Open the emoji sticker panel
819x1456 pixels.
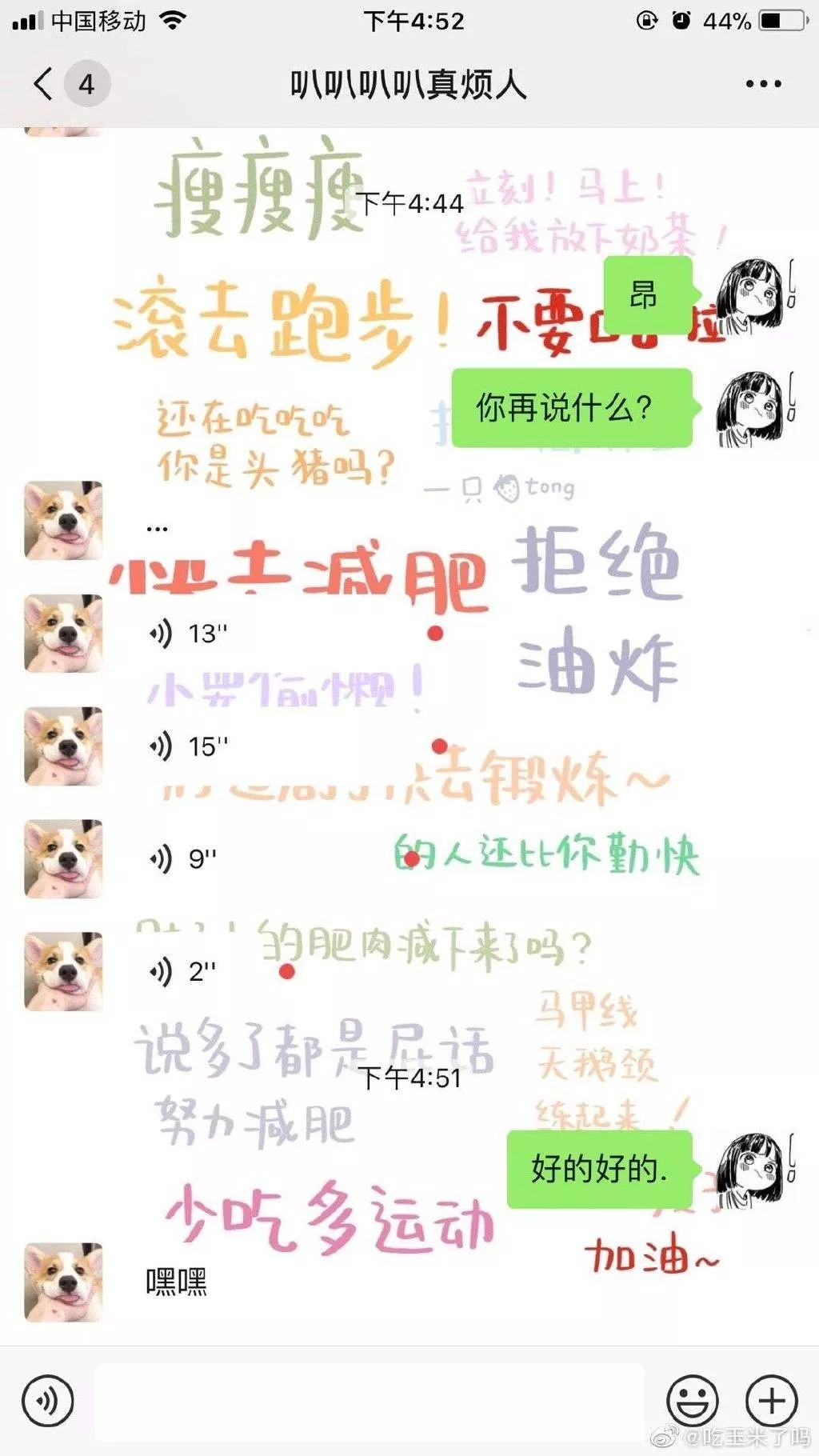coord(692,1401)
